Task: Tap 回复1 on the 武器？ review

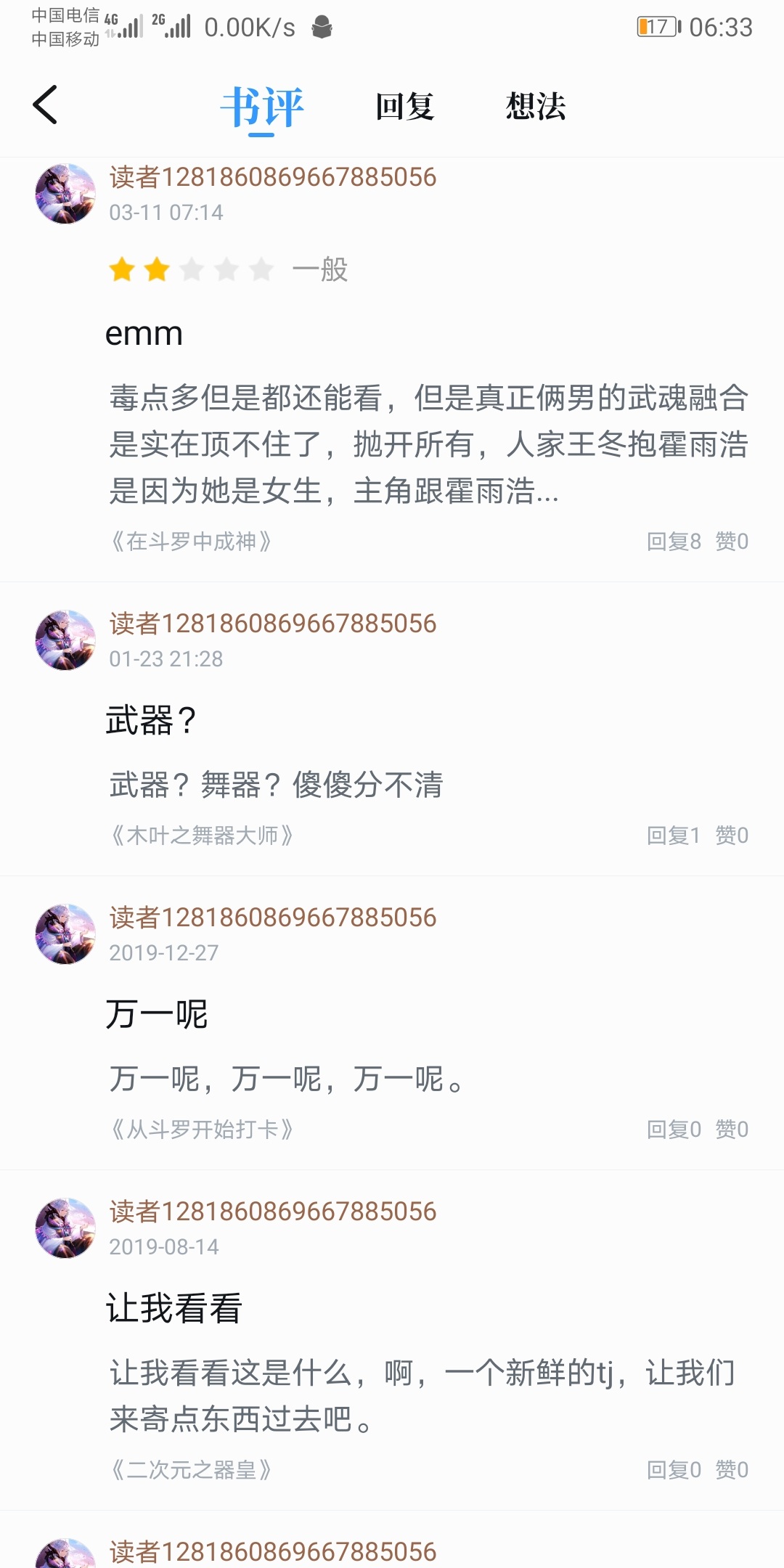Action: pos(674,836)
